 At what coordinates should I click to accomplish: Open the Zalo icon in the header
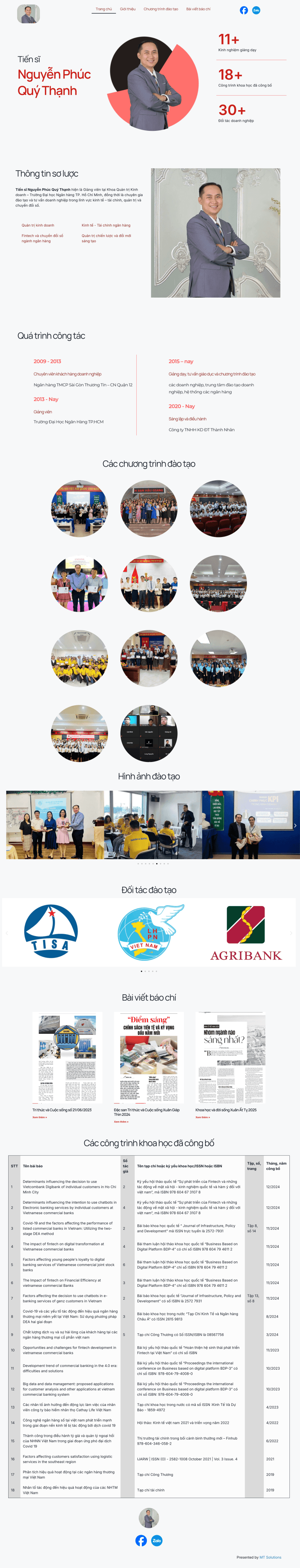pos(256,10)
